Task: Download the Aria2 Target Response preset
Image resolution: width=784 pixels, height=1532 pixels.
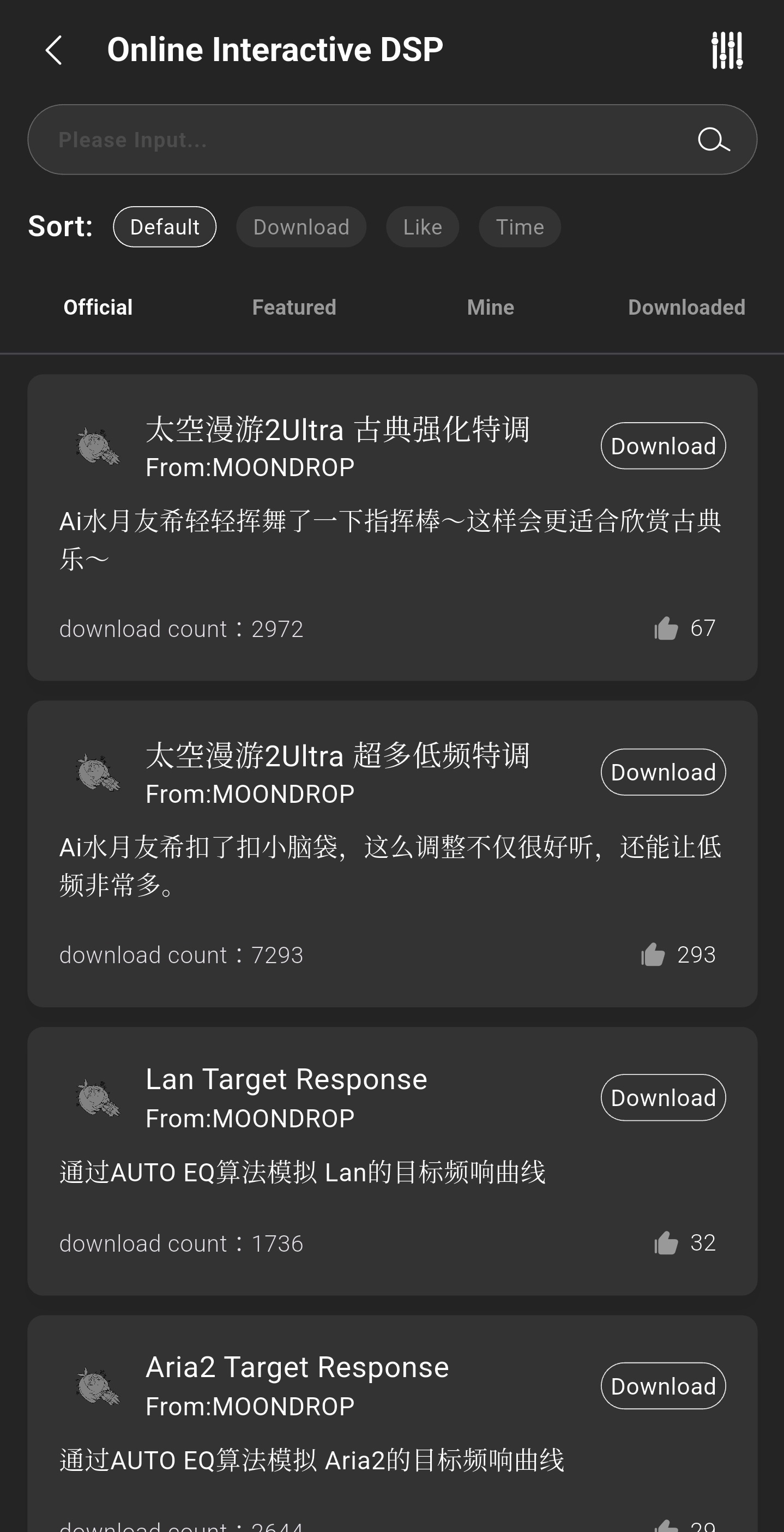Action: pyautogui.click(x=663, y=1386)
